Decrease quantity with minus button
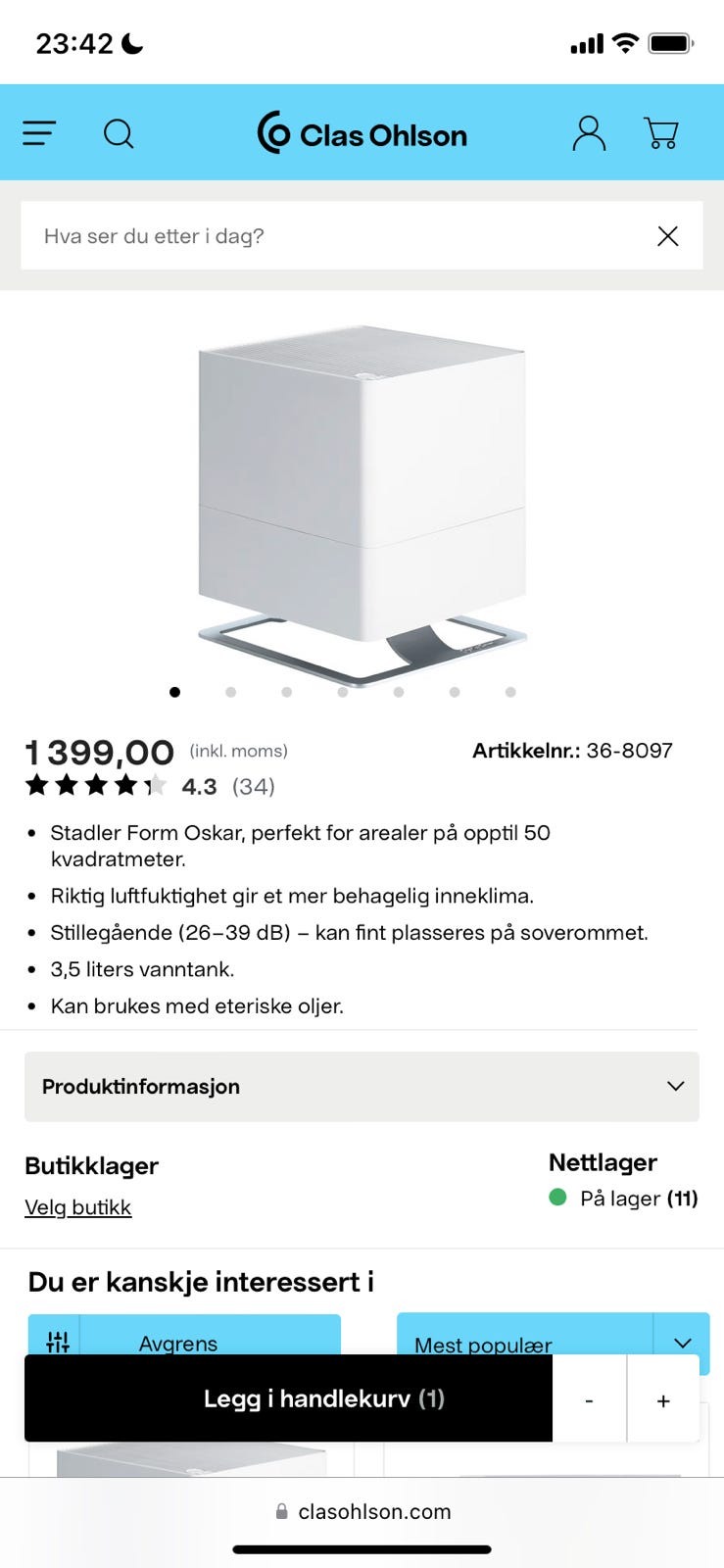 tap(589, 1400)
